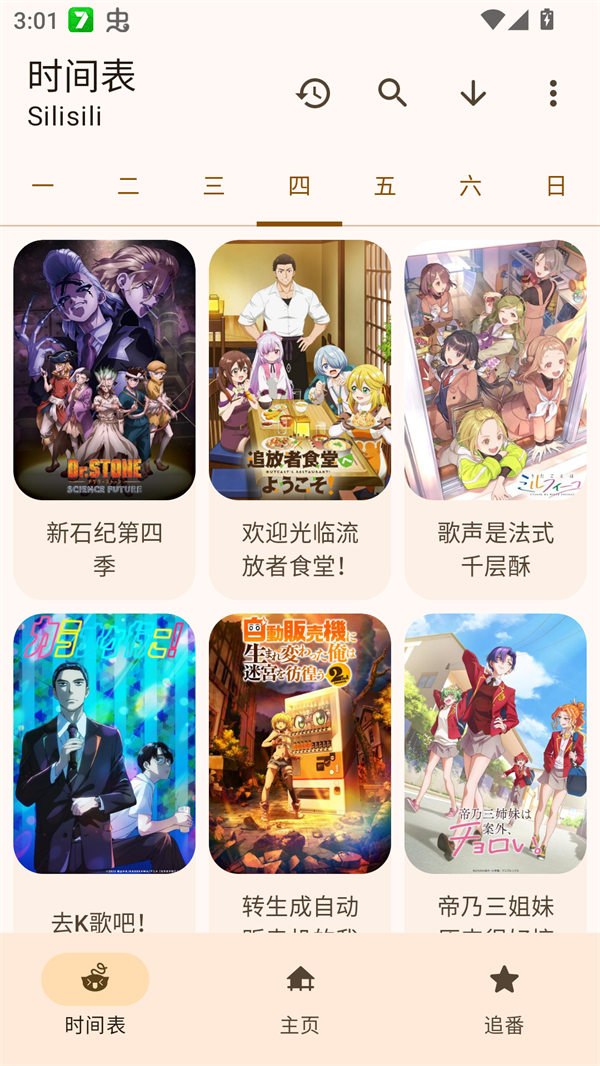This screenshot has height=1066, width=600.
Task: Go to the 主页 home tab
Action: pos(300,995)
